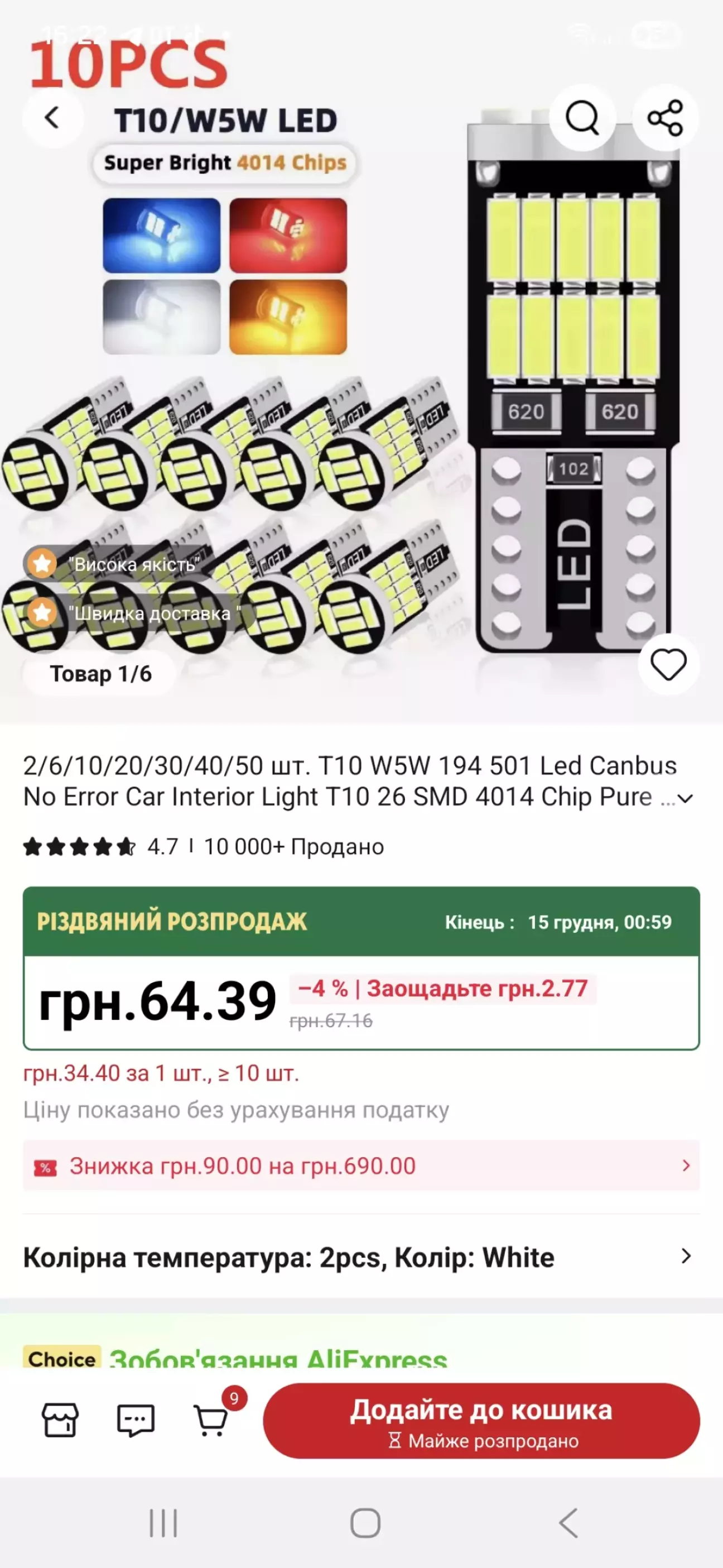Open color temperature and color options
Screen dimensions: 723x1568
[x=361, y=1257]
